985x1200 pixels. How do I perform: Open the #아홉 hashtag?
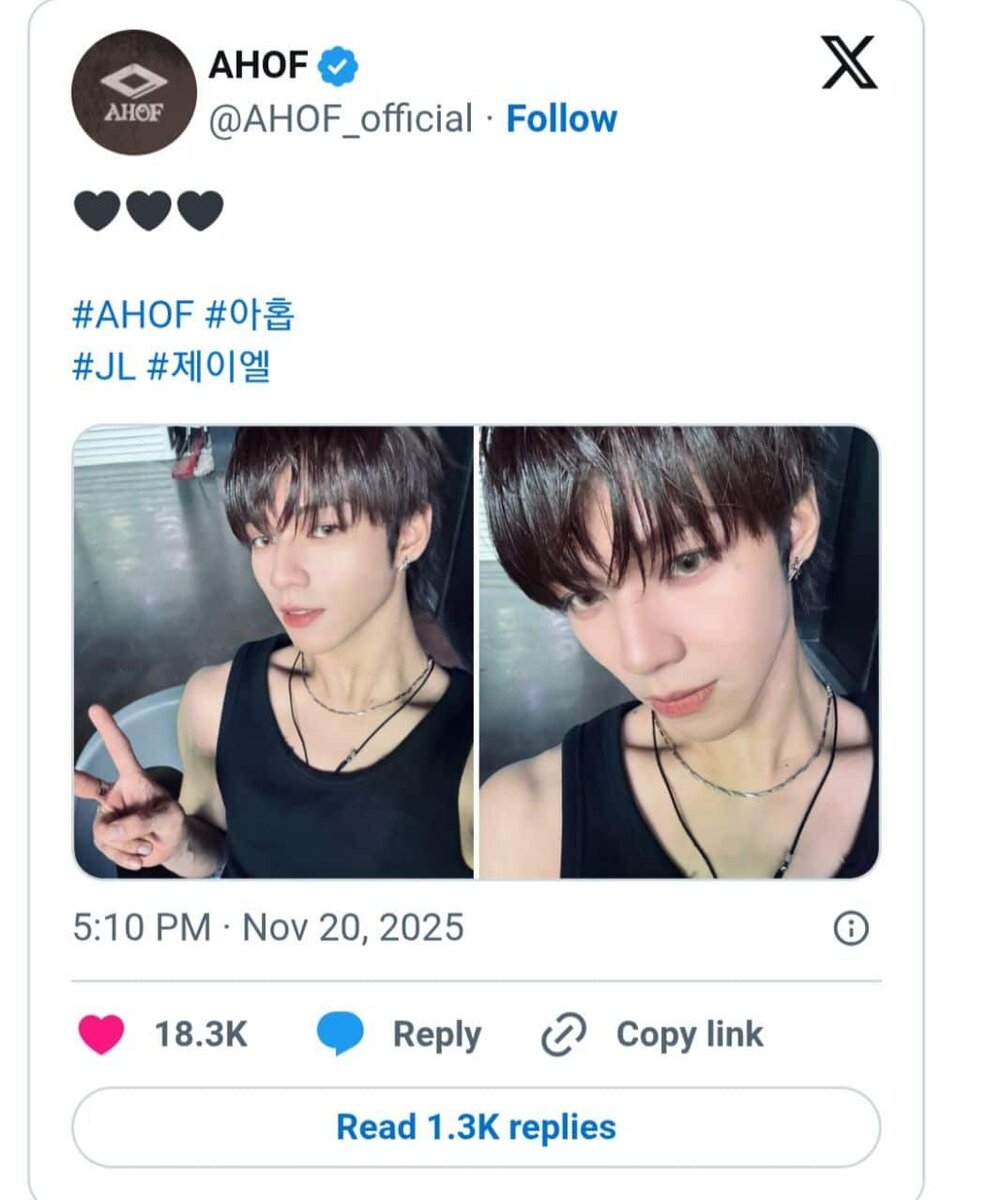[250, 315]
